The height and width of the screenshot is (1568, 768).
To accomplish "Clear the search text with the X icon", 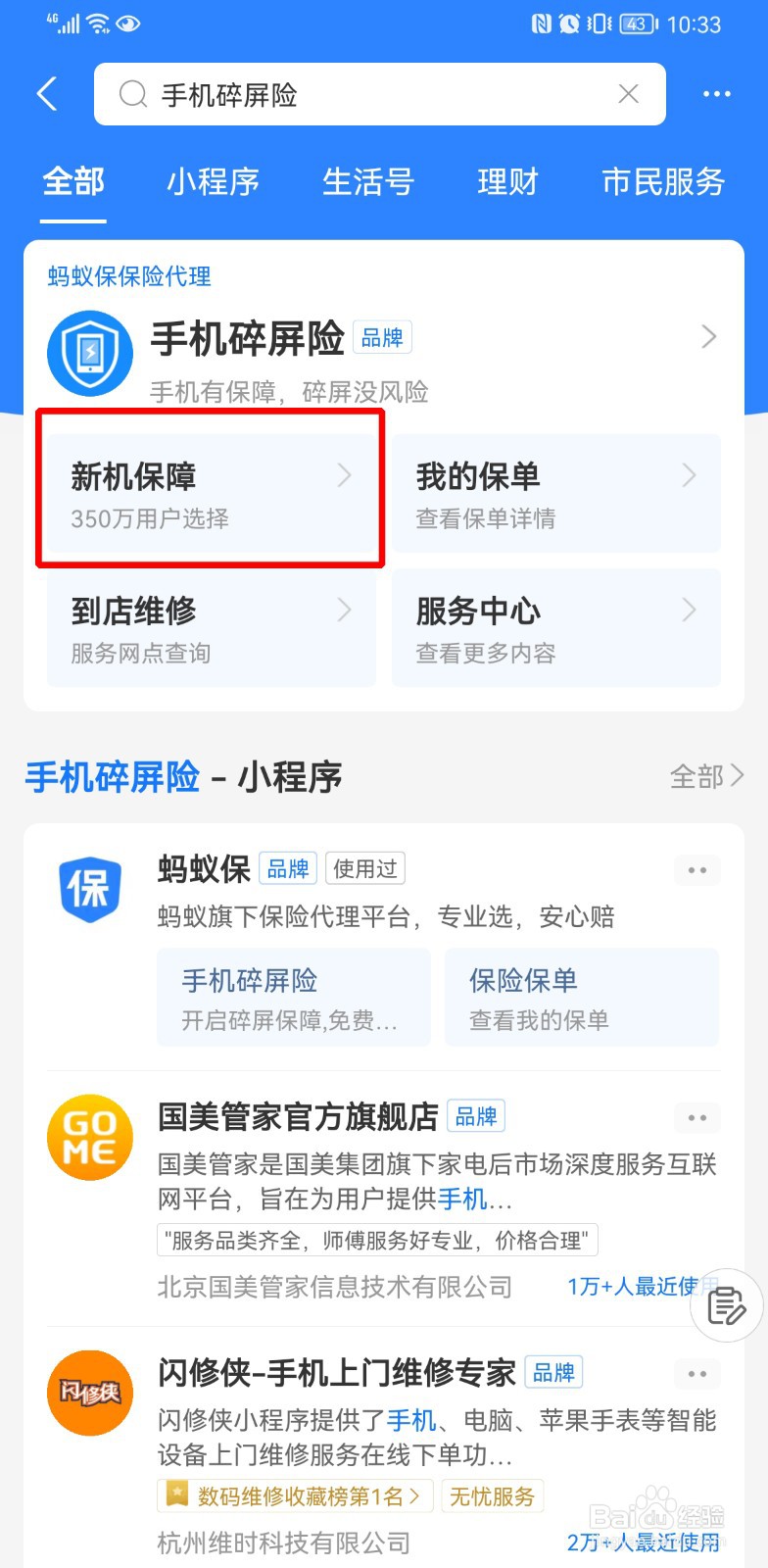I will click(x=628, y=93).
